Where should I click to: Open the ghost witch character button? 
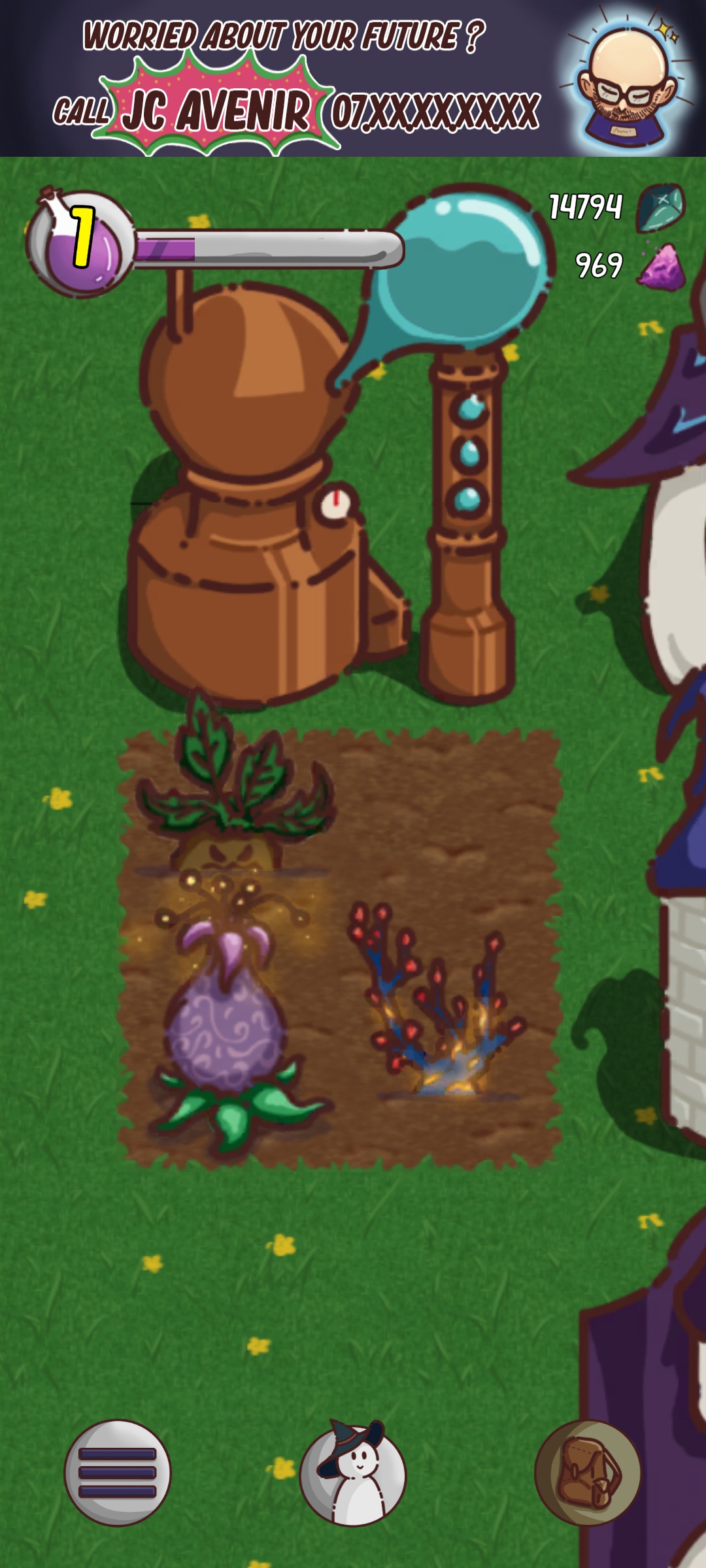(x=353, y=1473)
